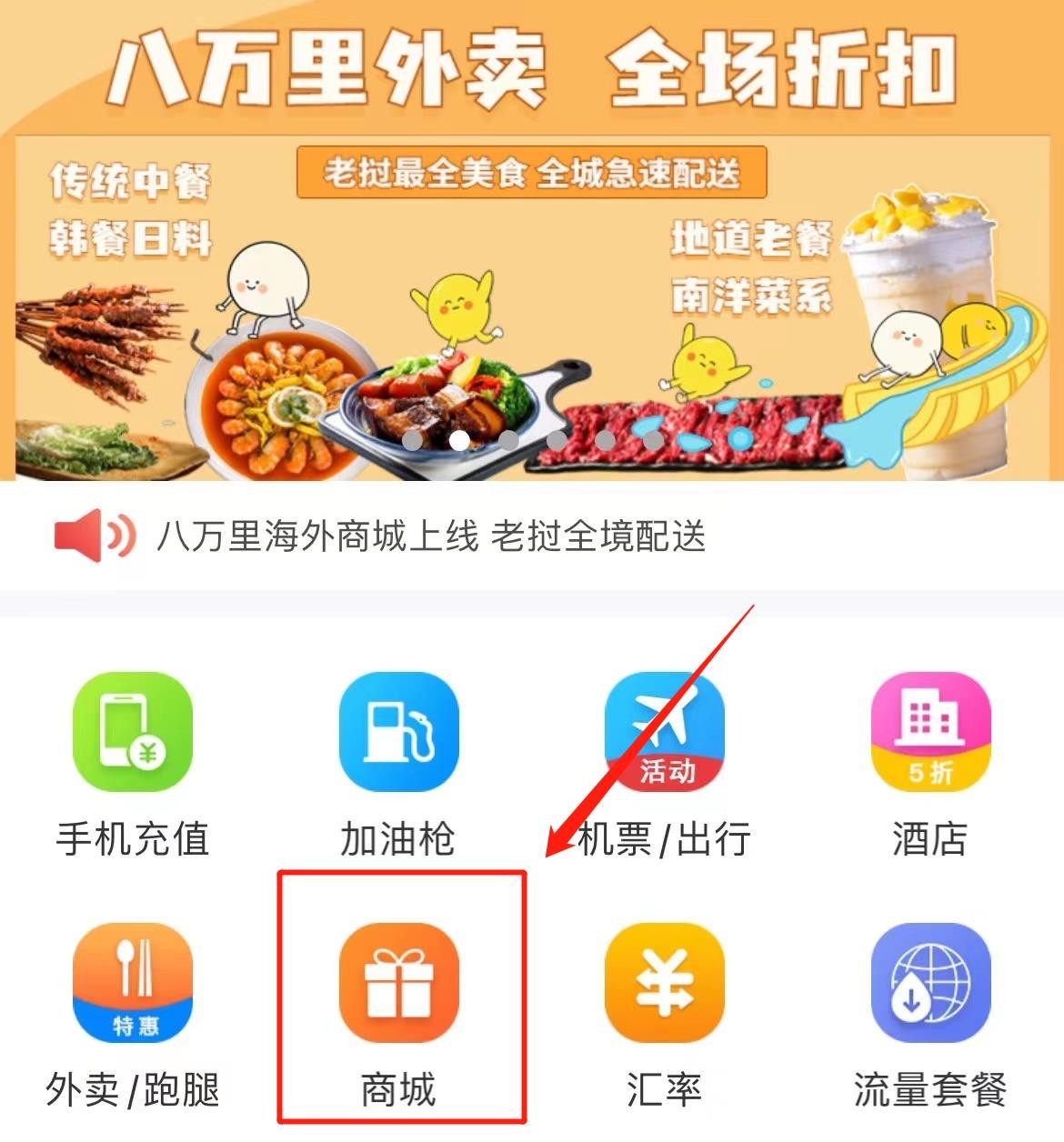This screenshot has height=1142, width=1064.
Task: Check the 汇率 exchange rate
Action: coord(664,984)
